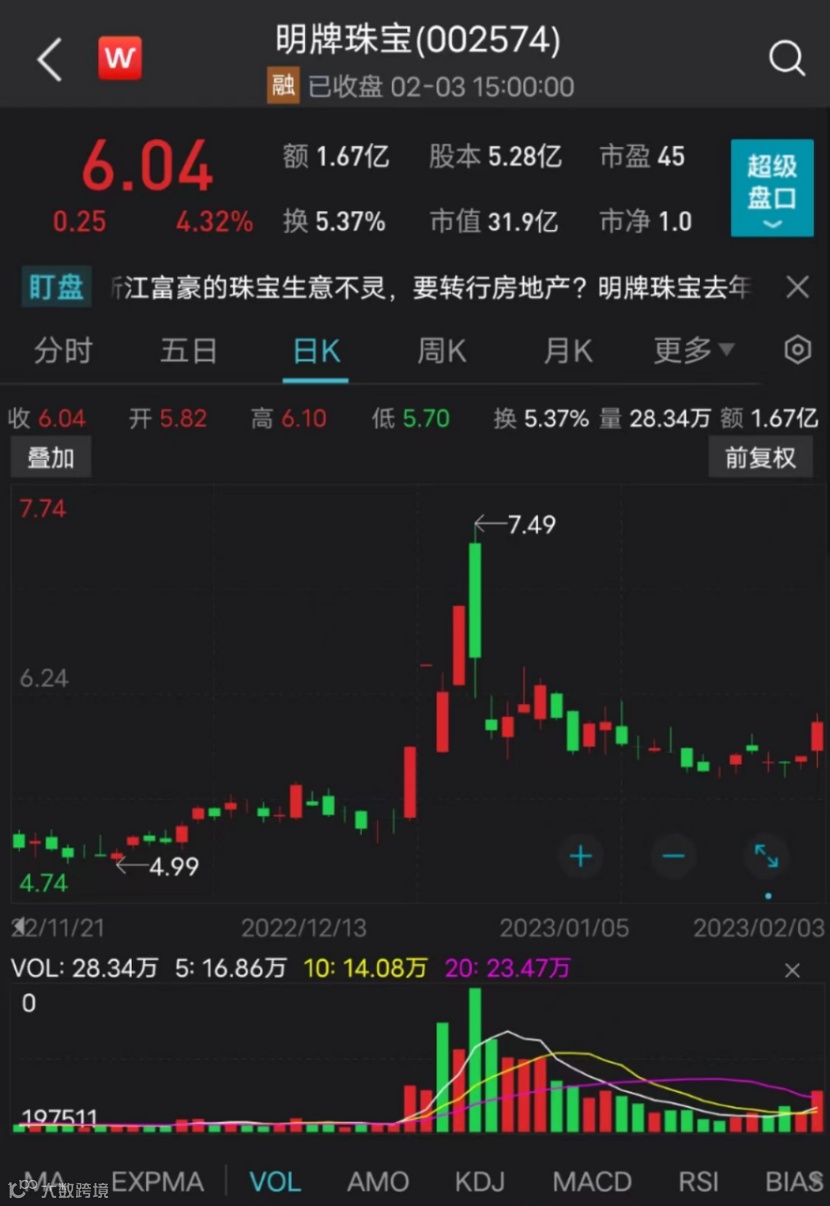Switch indicator to KDJ
This screenshot has height=1206, width=830.
480,1182
